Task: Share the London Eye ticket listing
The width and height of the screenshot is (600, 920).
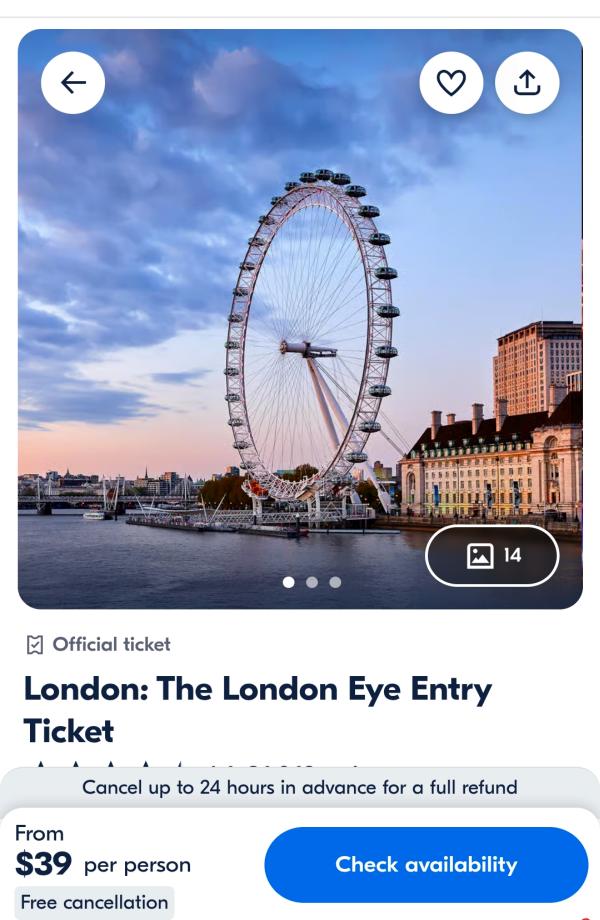Action: coord(527,83)
